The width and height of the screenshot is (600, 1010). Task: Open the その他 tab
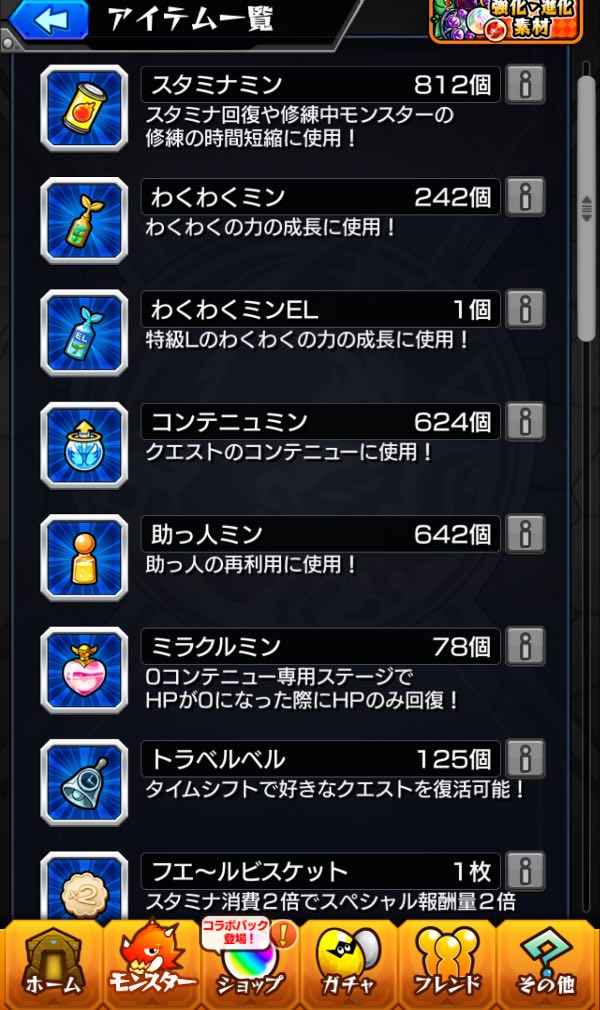[546, 965]
